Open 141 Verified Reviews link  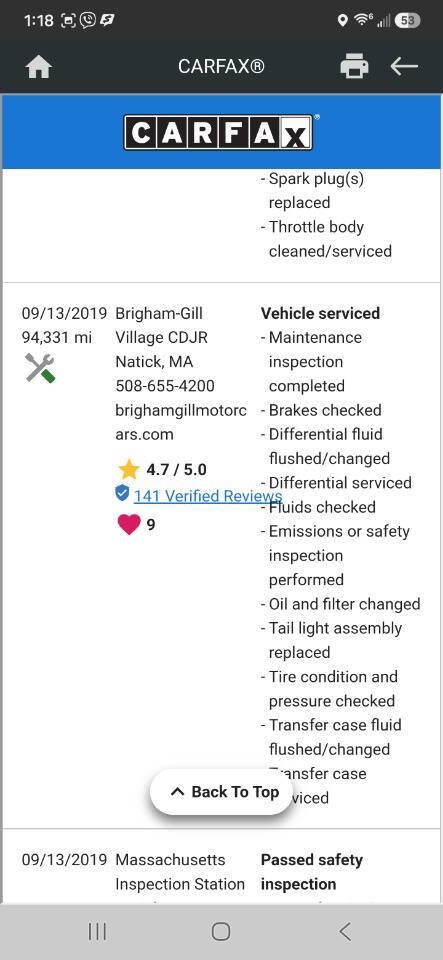[x=208, y=495]
